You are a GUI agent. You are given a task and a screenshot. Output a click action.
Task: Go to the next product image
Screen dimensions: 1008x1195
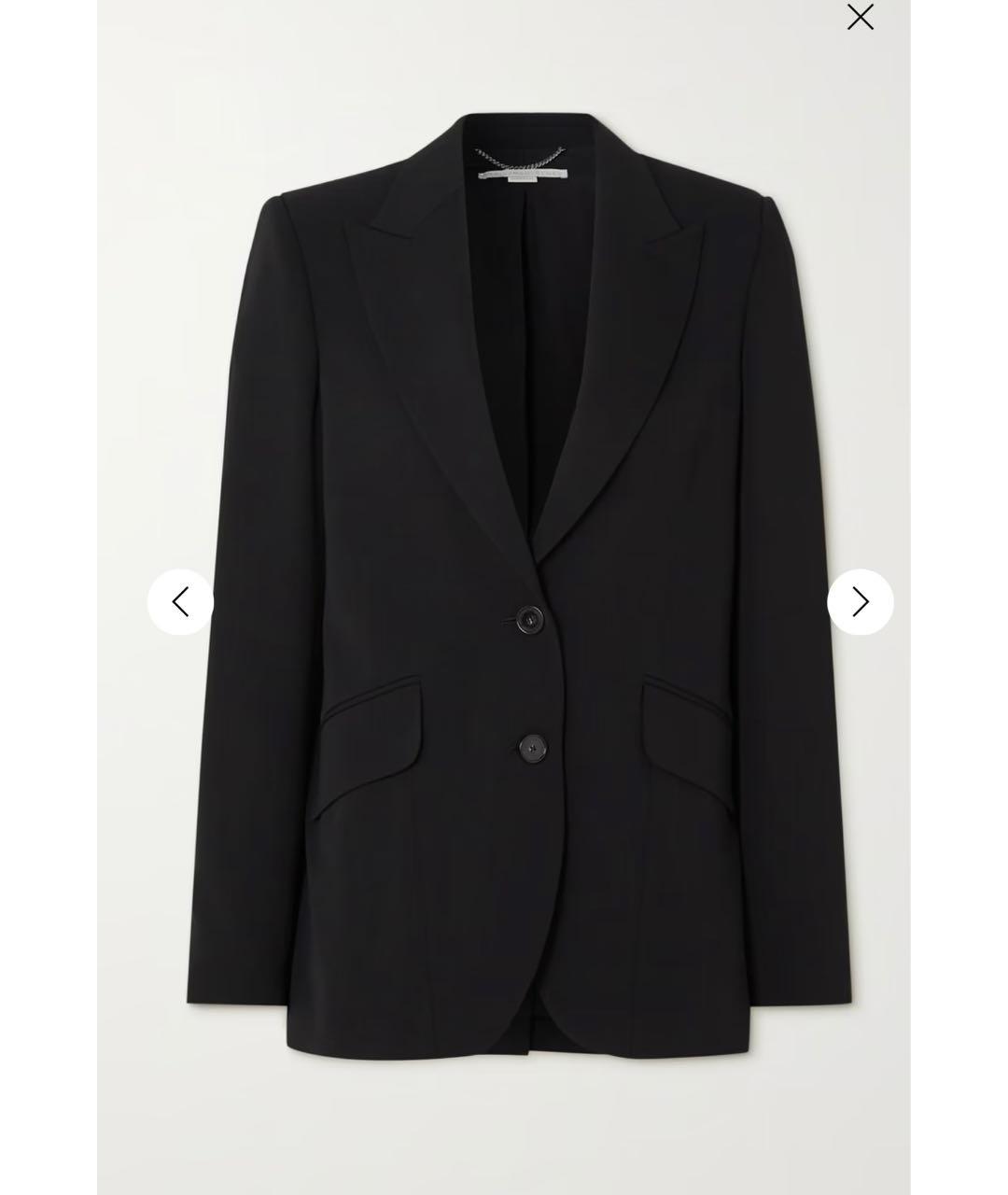pyautogui.click(x=860, y=602)
